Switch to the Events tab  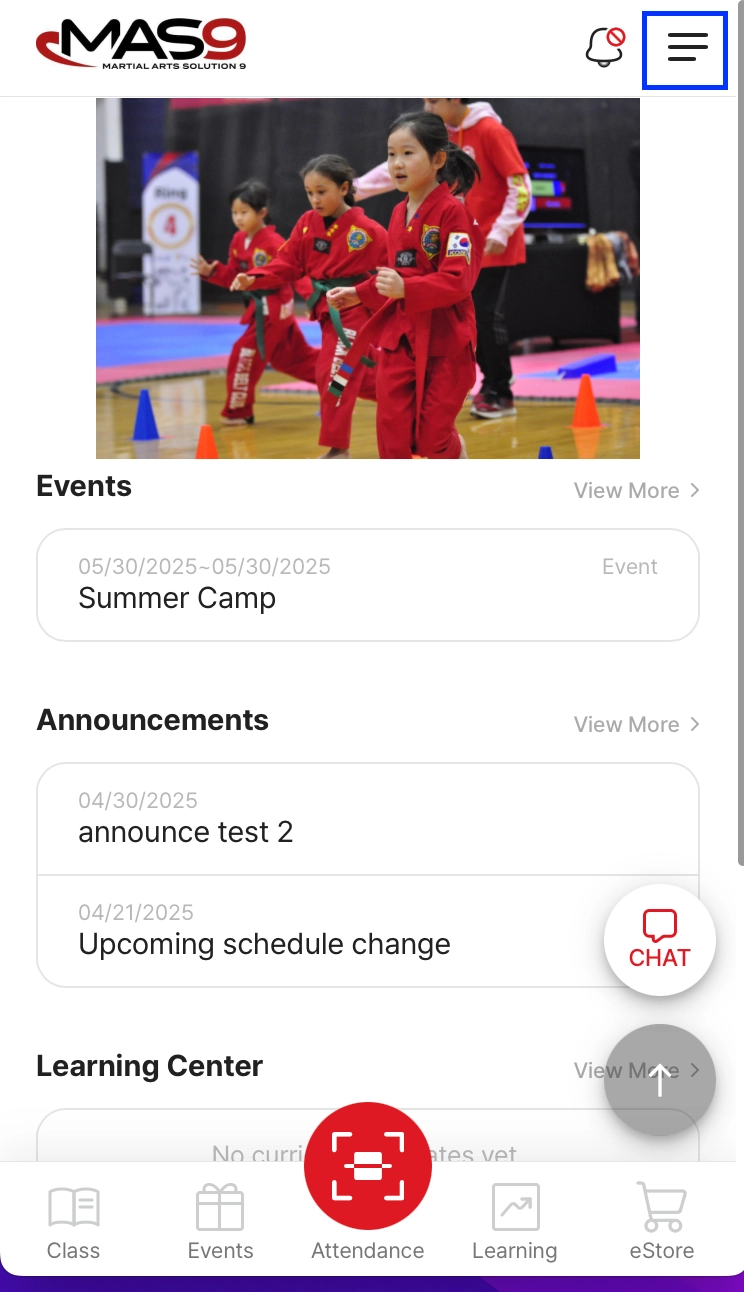point(220,1222)
